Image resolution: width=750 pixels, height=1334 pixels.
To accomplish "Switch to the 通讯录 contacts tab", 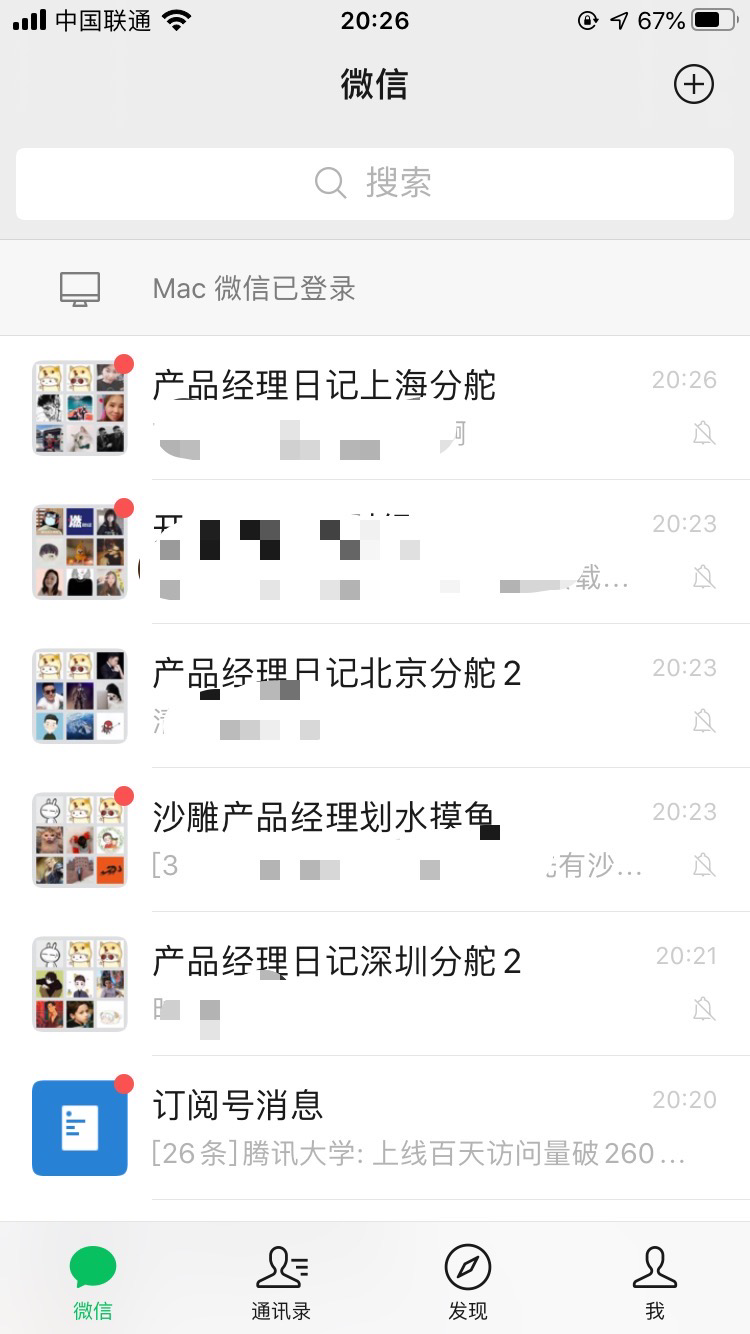I will coord(281,1284).
